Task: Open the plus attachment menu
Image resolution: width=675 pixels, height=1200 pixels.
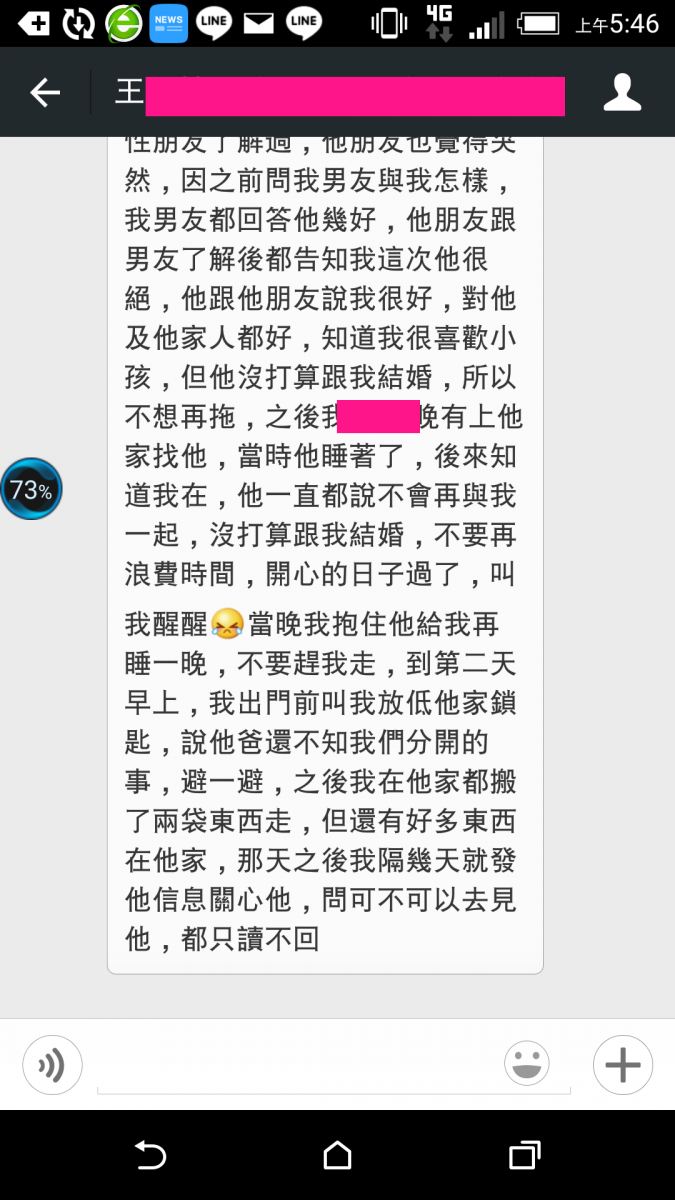Action: tap(622, 1065)
